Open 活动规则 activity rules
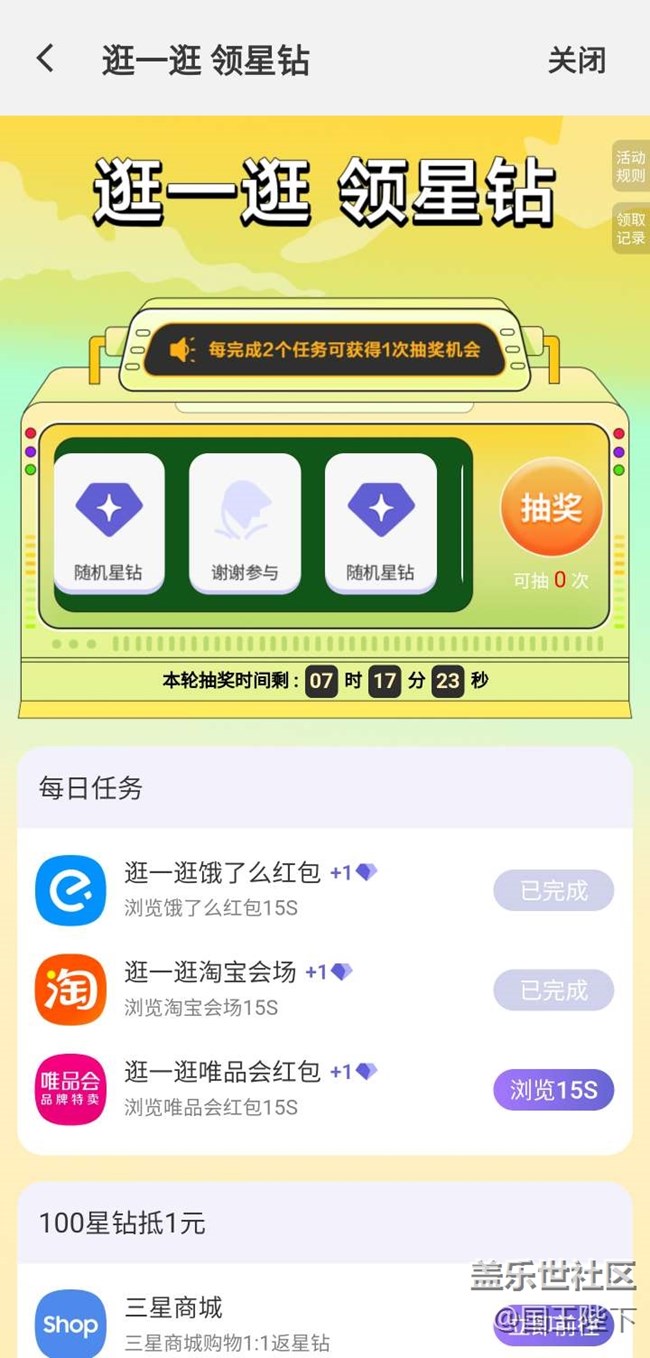This screenshot has height=1358, width=650. pyautogui.click(x=630, y=166)
